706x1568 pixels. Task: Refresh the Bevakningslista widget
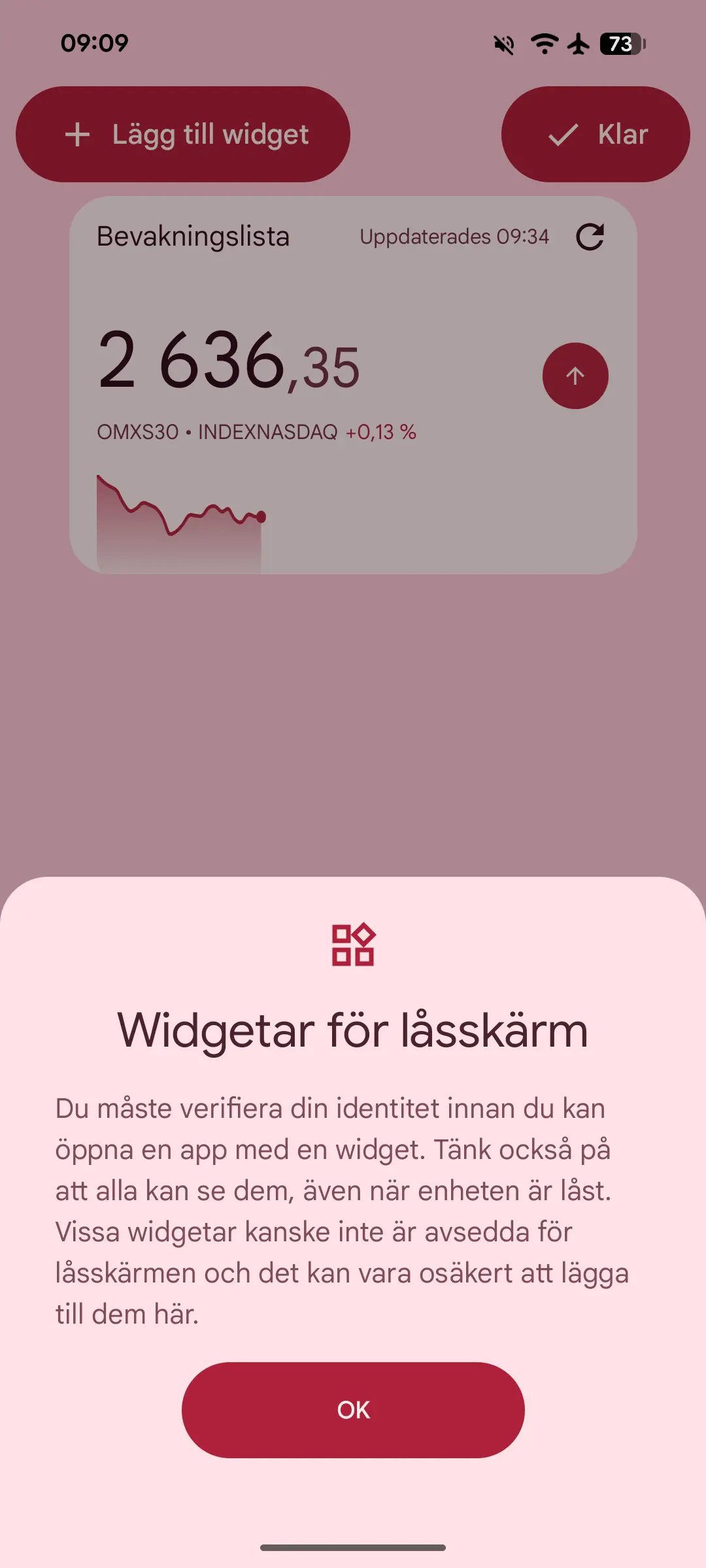coord(590,237)
